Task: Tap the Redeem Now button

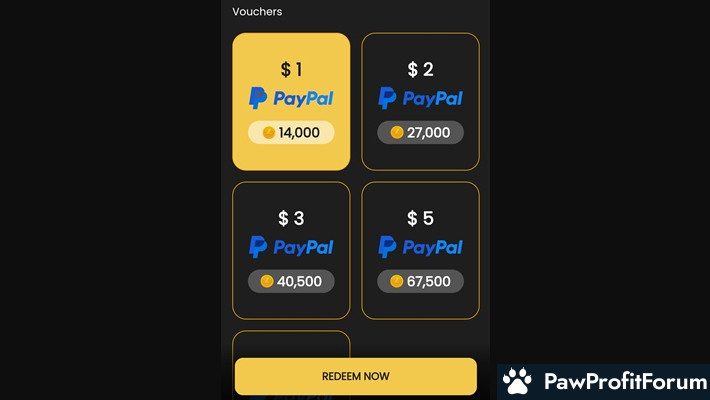Action: pos(355,376)
